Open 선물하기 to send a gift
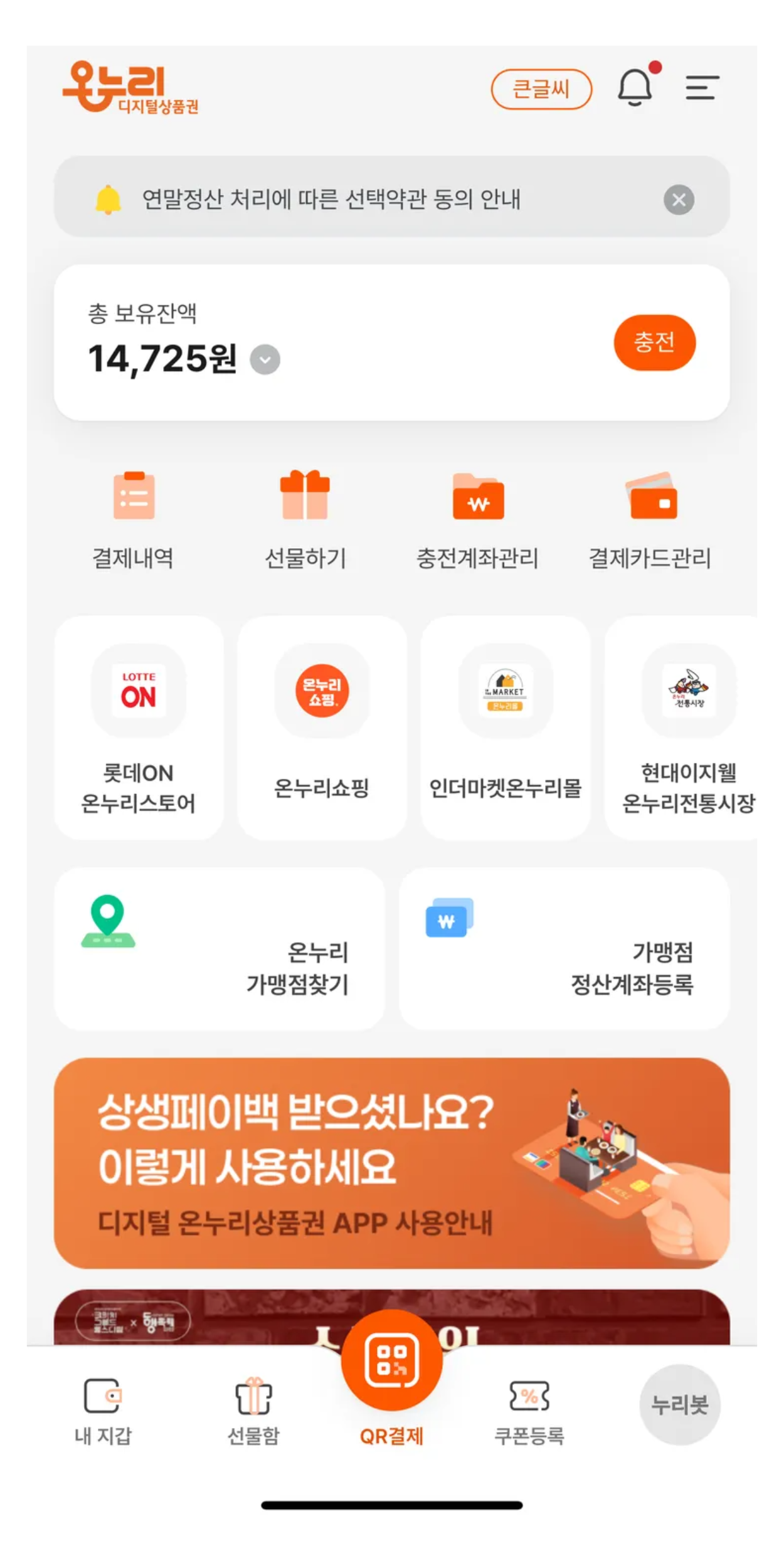This screenshot has width=784, height=1568. tap(305, 520)
